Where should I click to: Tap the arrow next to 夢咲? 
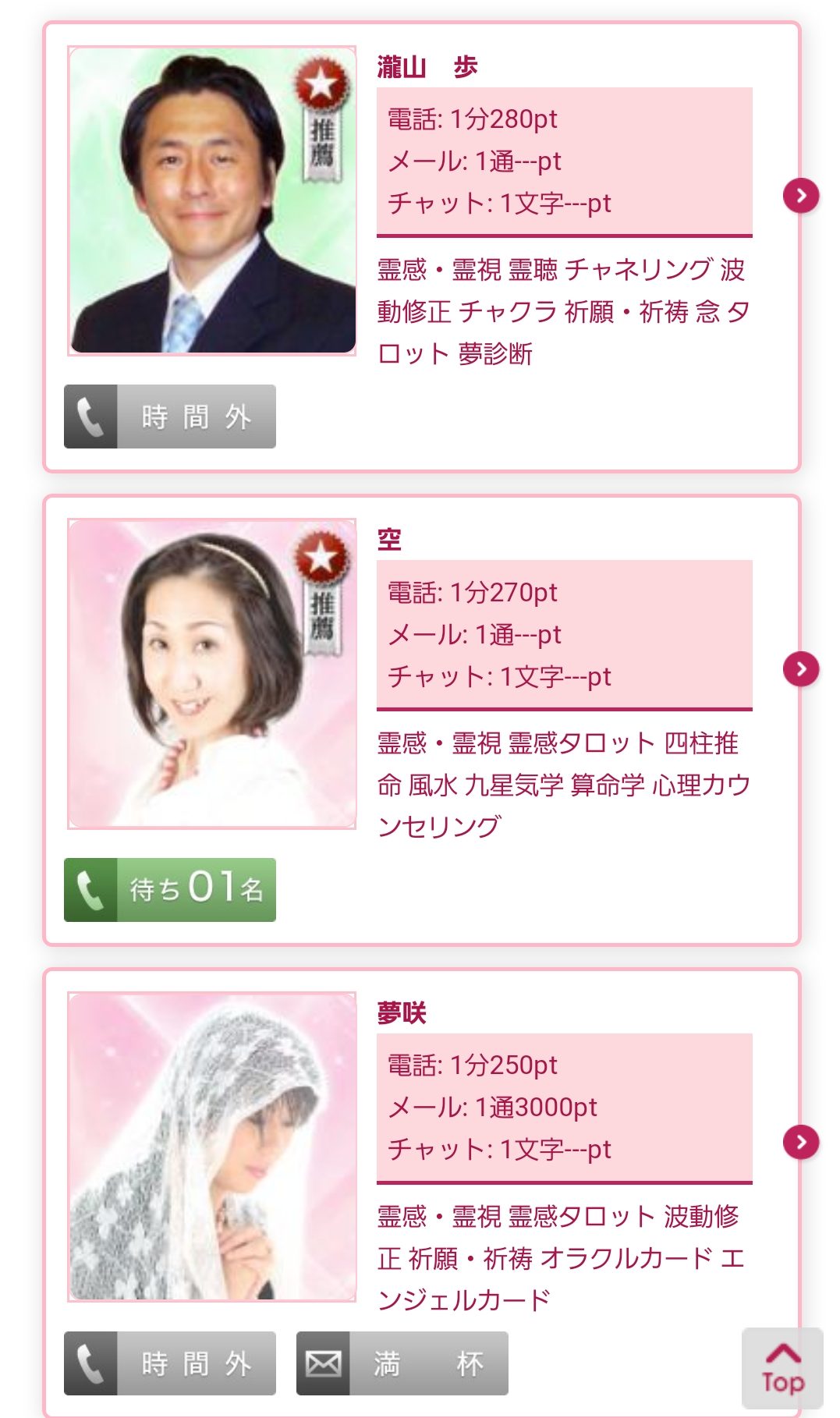pos(801,1142)
